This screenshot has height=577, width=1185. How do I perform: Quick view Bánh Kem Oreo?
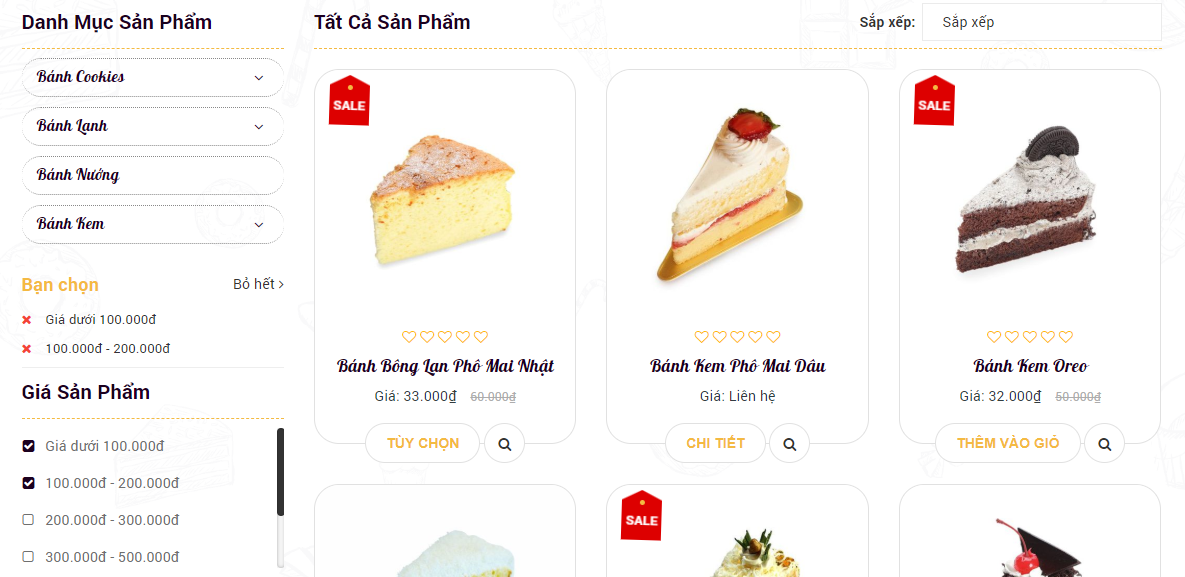(1104, 444)
